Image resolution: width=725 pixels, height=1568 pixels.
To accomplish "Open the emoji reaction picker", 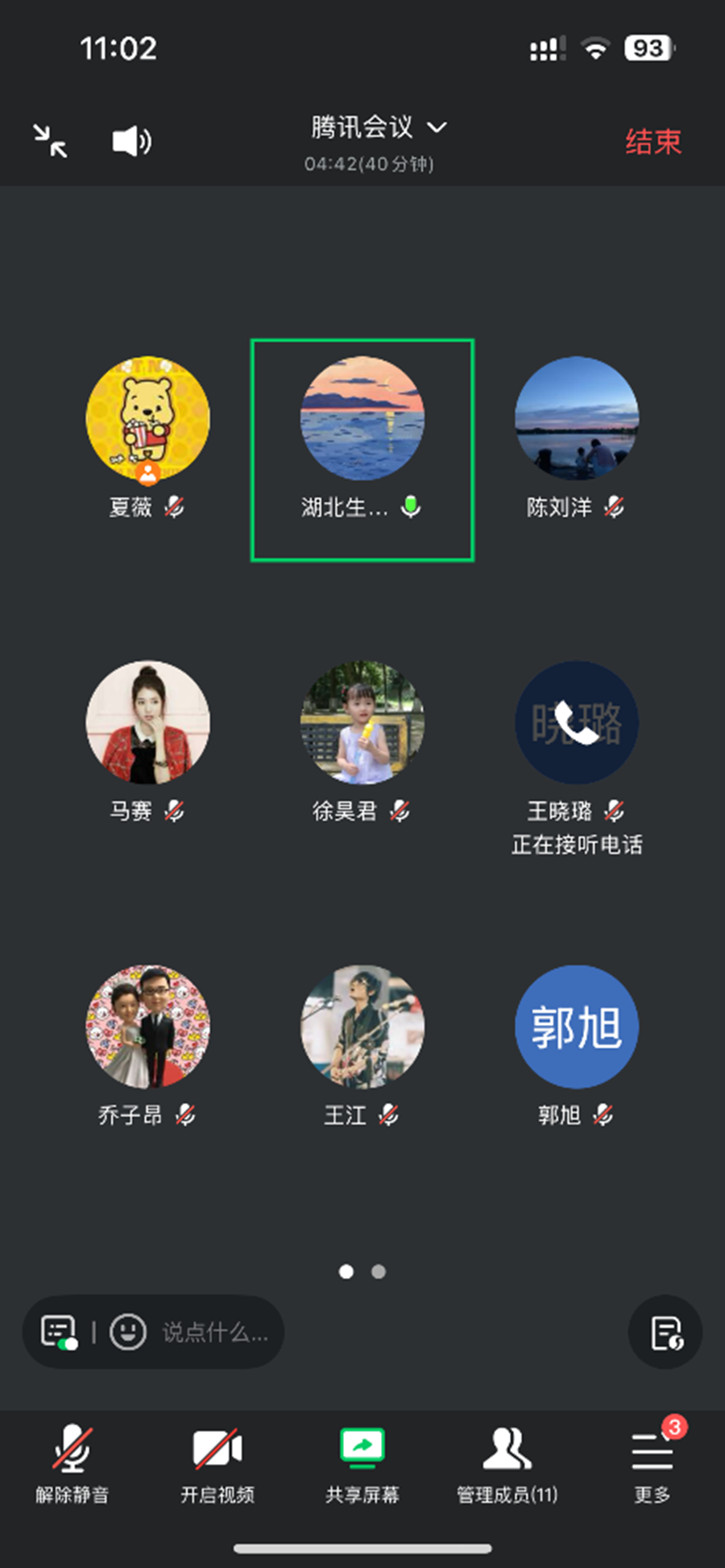I will pyautogui.click(x=127, y=1332).
